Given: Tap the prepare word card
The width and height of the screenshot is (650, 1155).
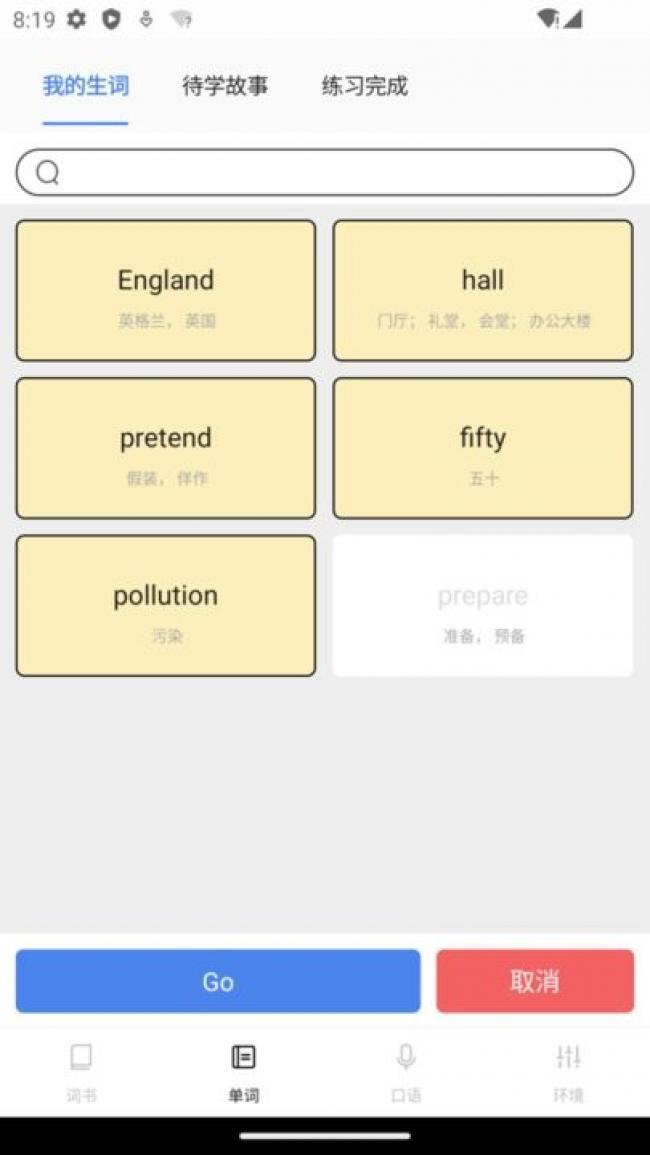Looking at the screenshot, I should [483, 606].
